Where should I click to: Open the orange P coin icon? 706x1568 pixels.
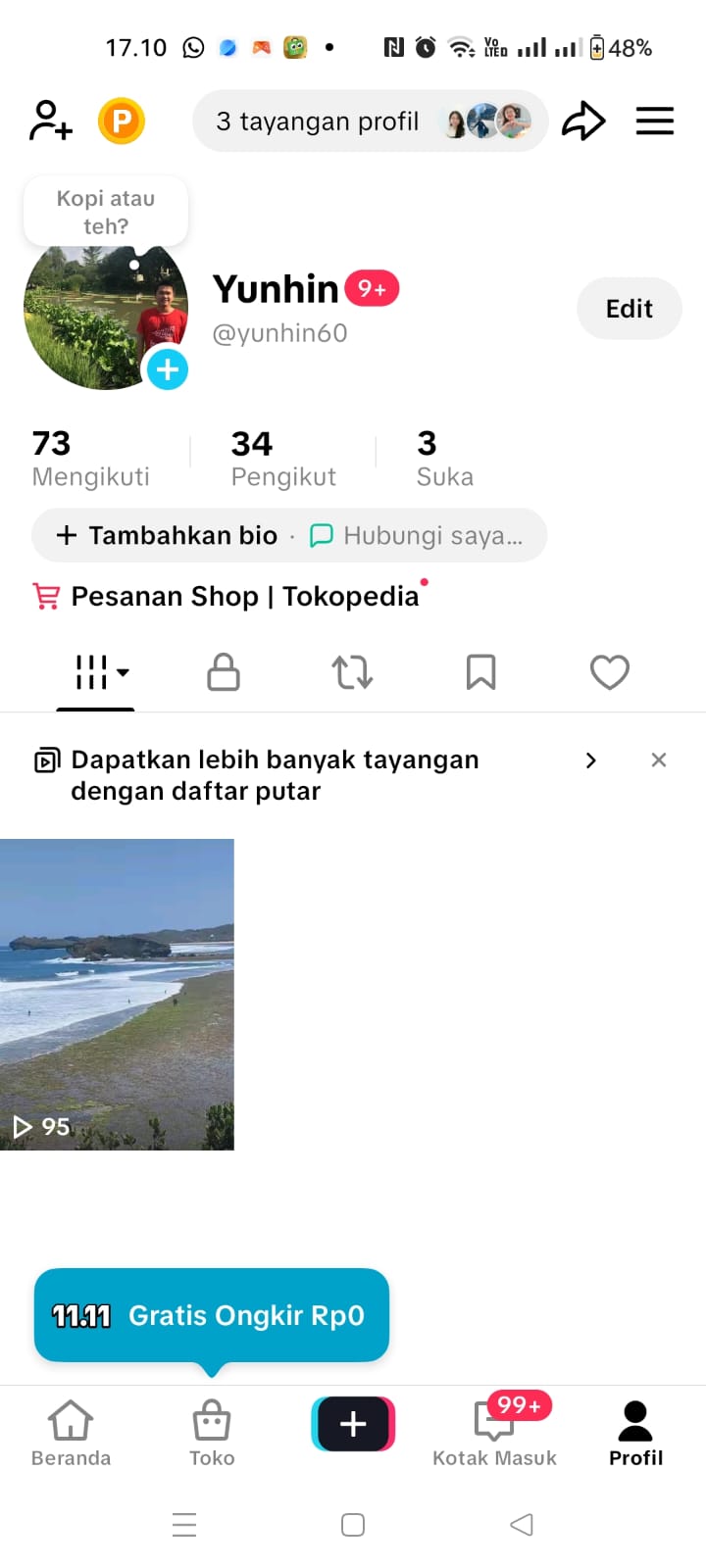point(122,122)
